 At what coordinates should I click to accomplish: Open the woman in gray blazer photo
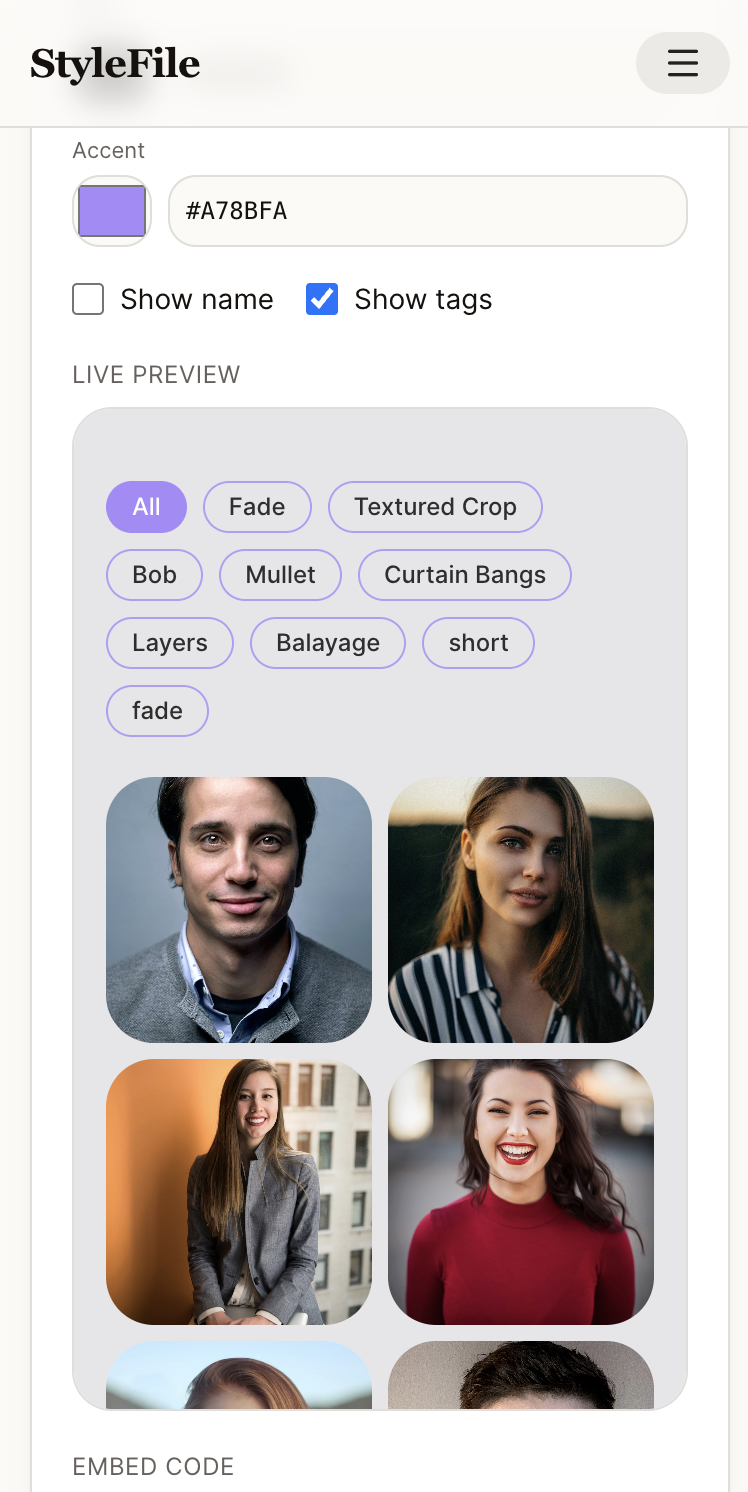pyautogui.click(x=239, y=1192)
